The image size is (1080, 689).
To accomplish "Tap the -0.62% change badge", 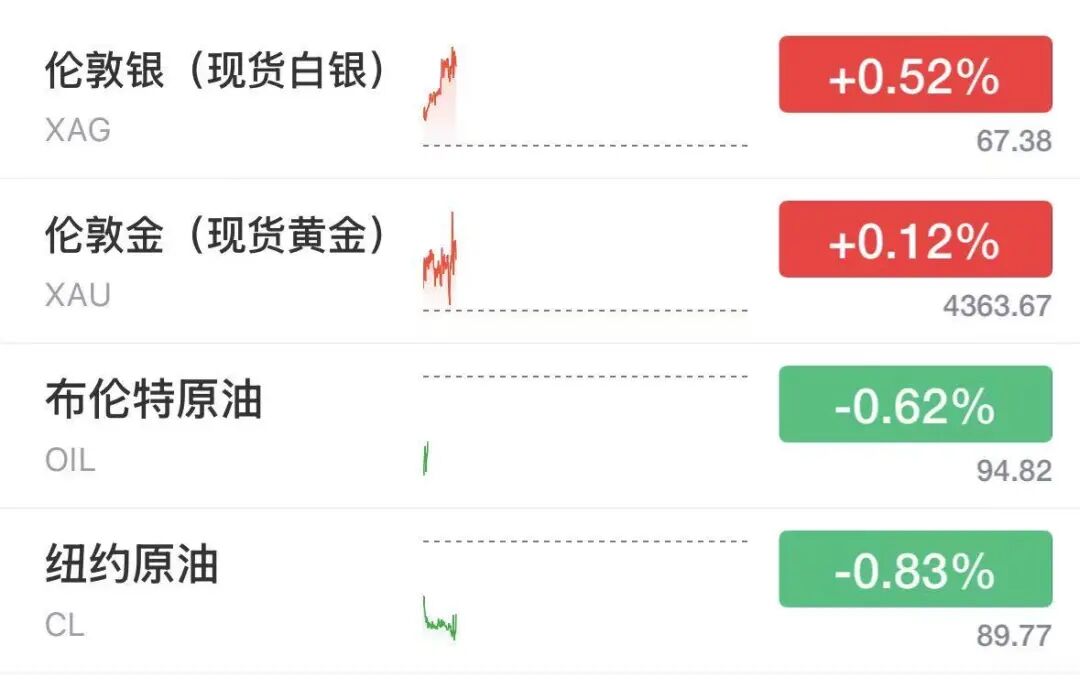I will (x=915, y=404).
